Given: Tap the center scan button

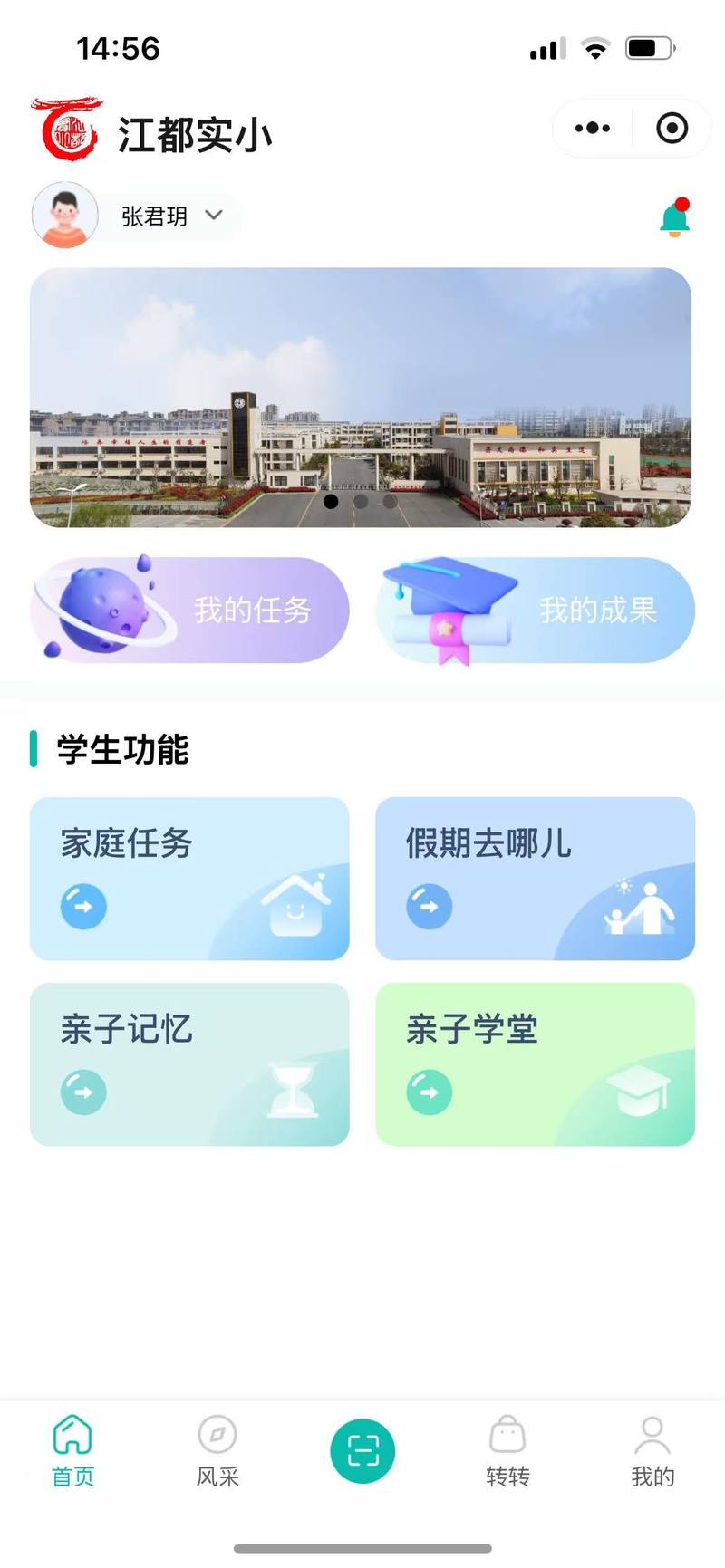Looking at the screenshot, I should pos(362,1451).
